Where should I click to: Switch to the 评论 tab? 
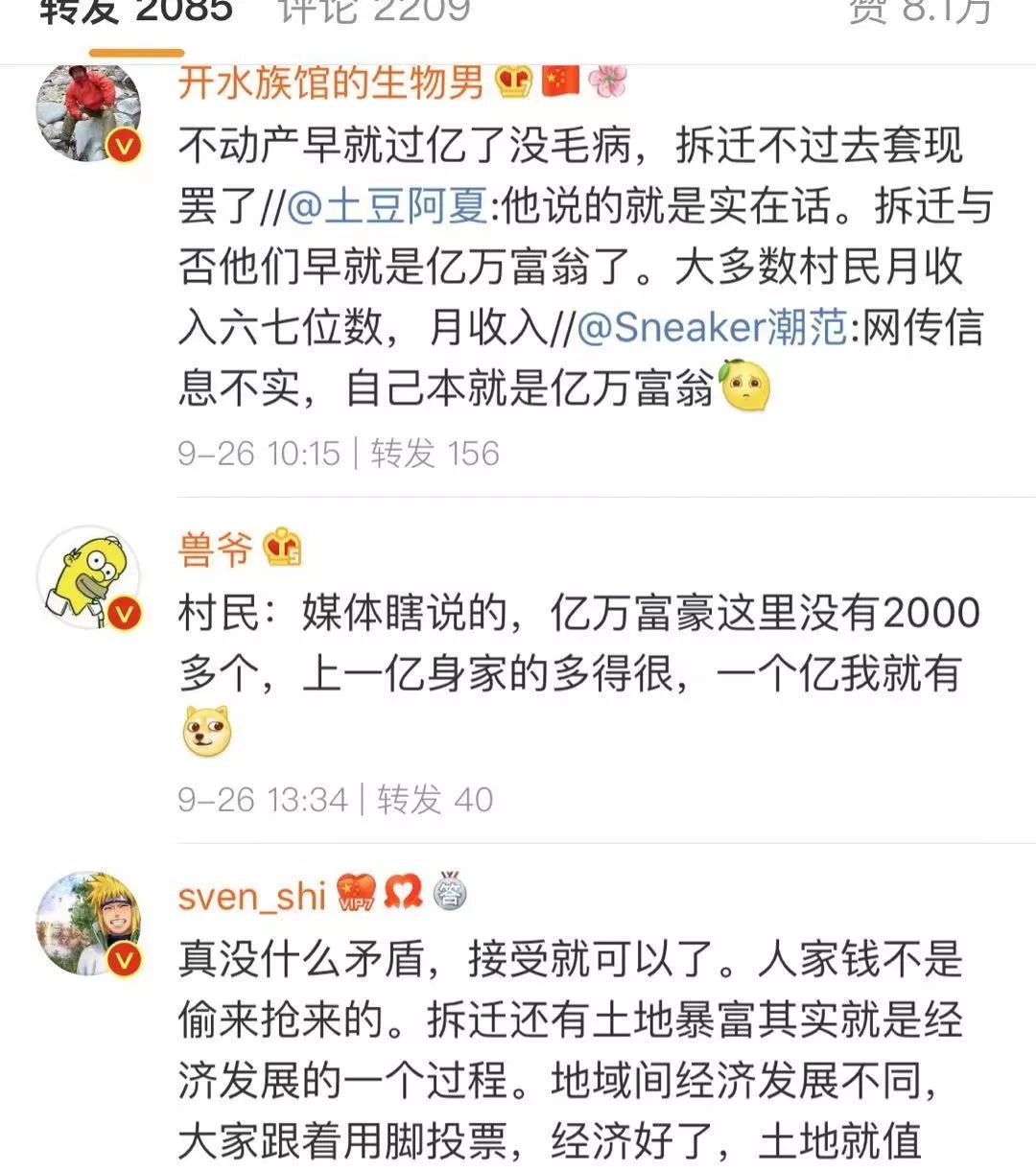pyautogui.click(x=373, y=12)
